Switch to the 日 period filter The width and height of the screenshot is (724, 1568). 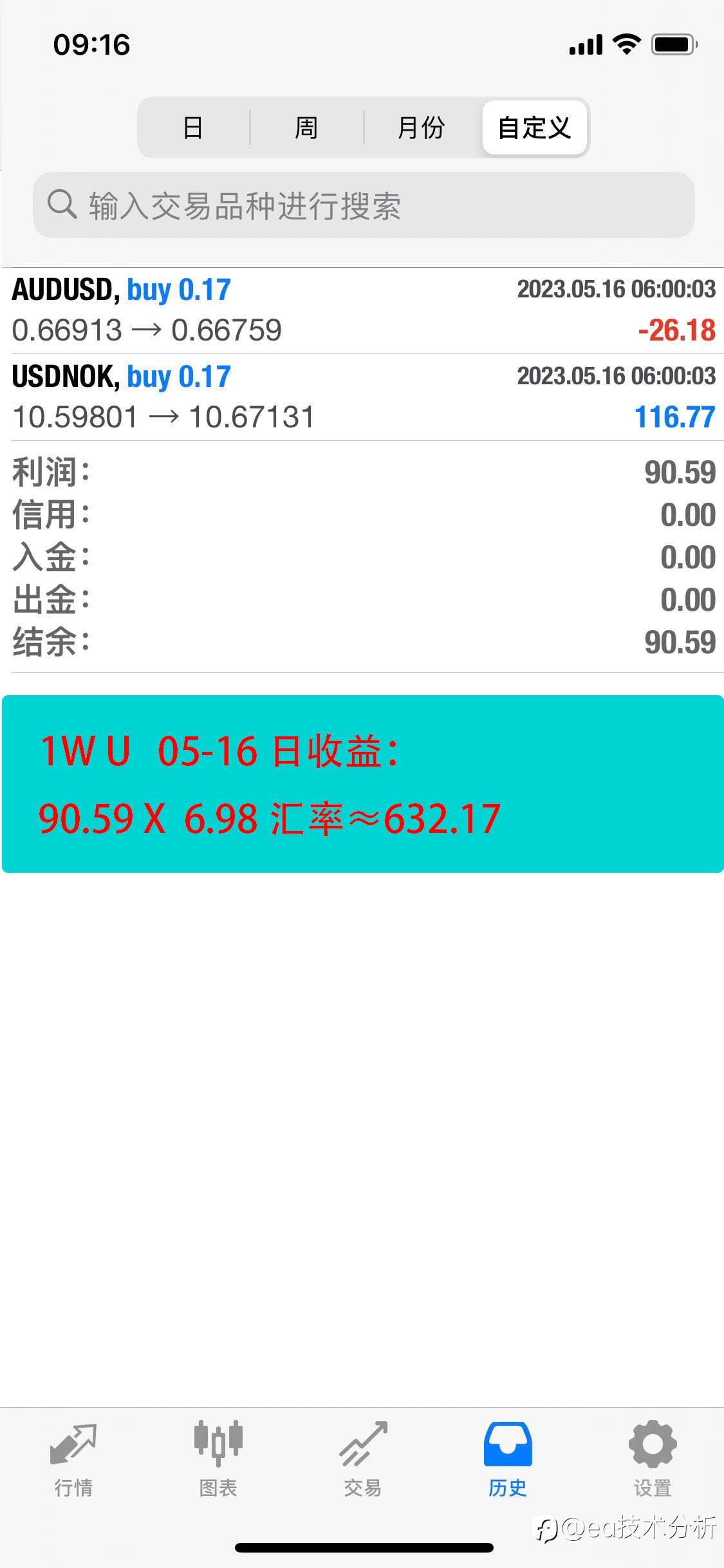pos(193,127)
